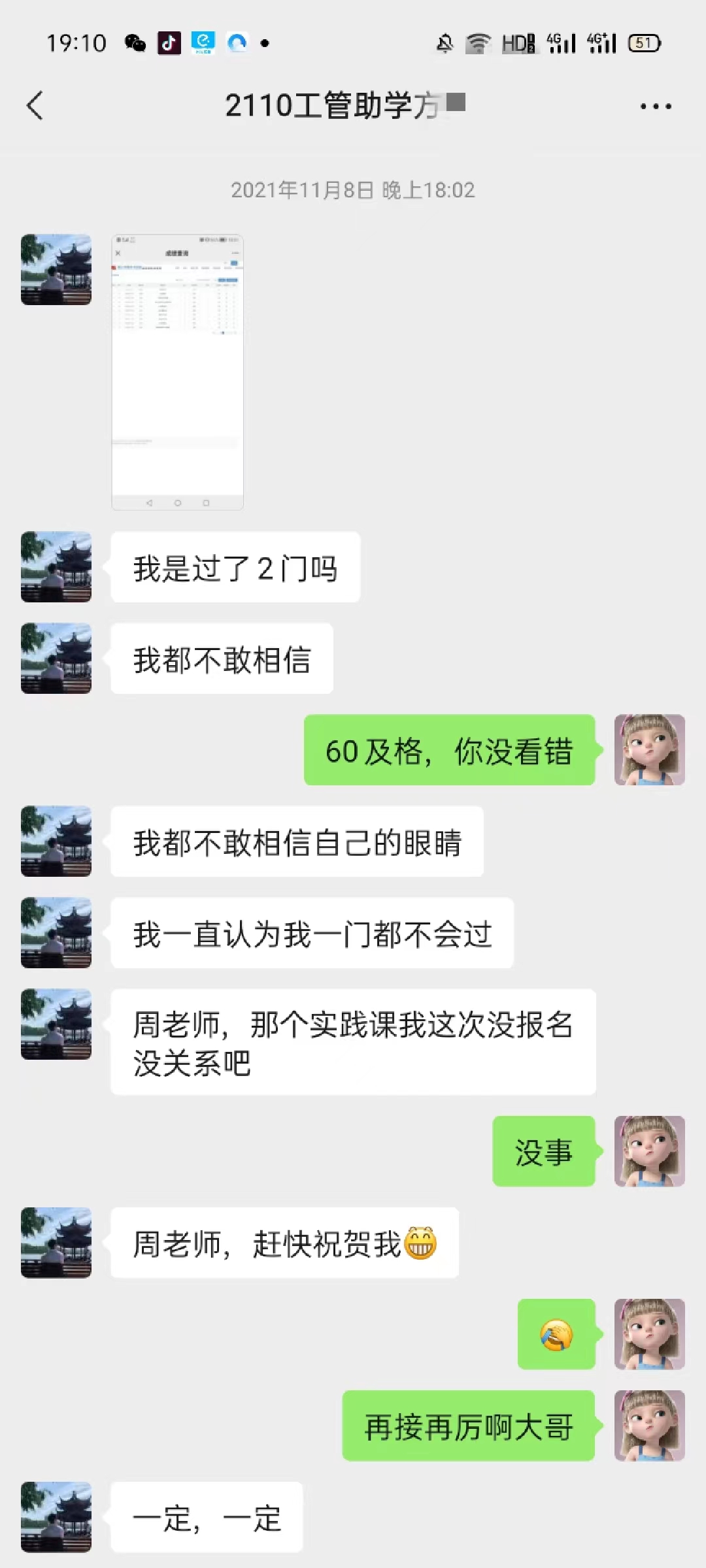Open the chat's three-dot menu
The height and width of the screenshot is (1568, 706).
(x=655, y=106)
